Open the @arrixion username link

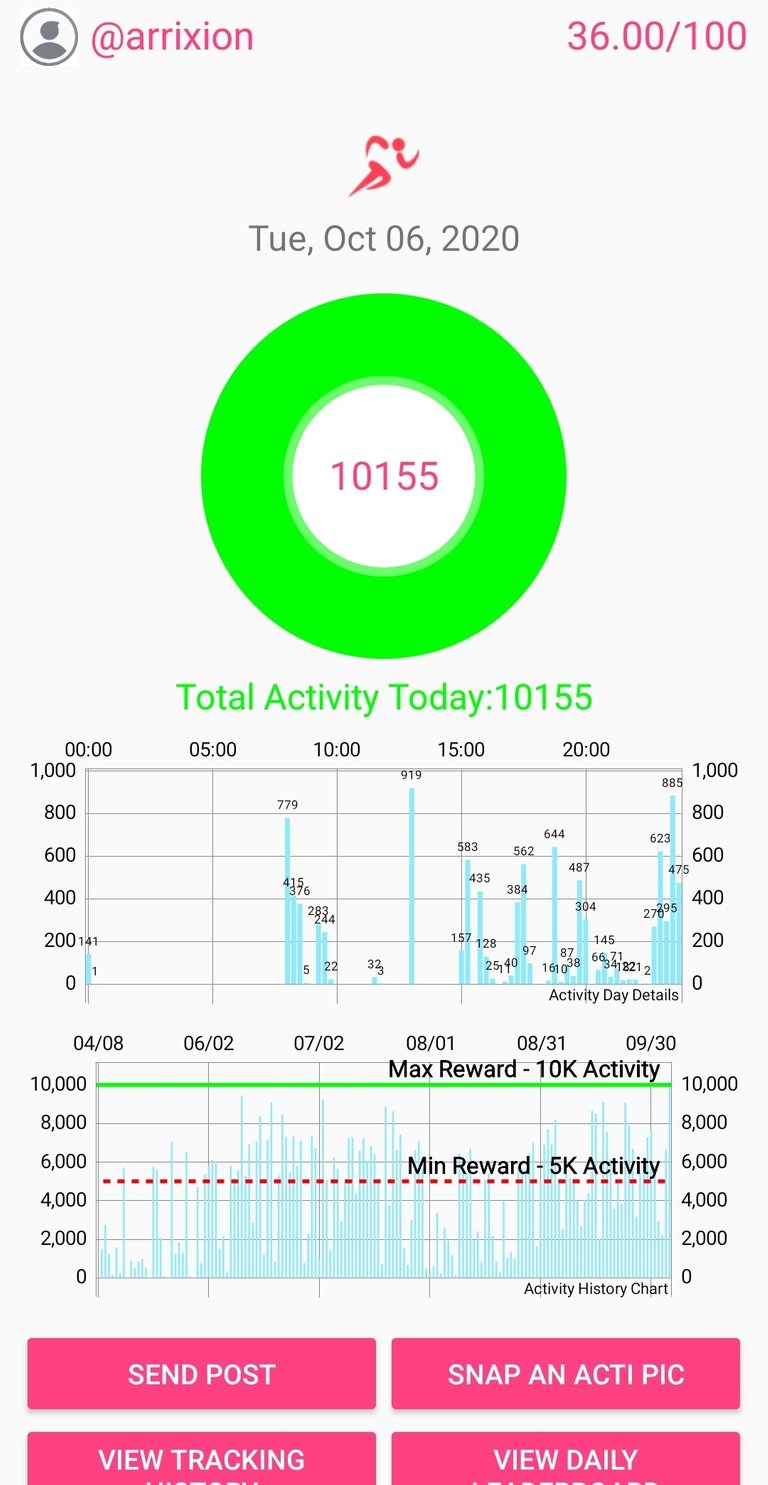(172, 37)
